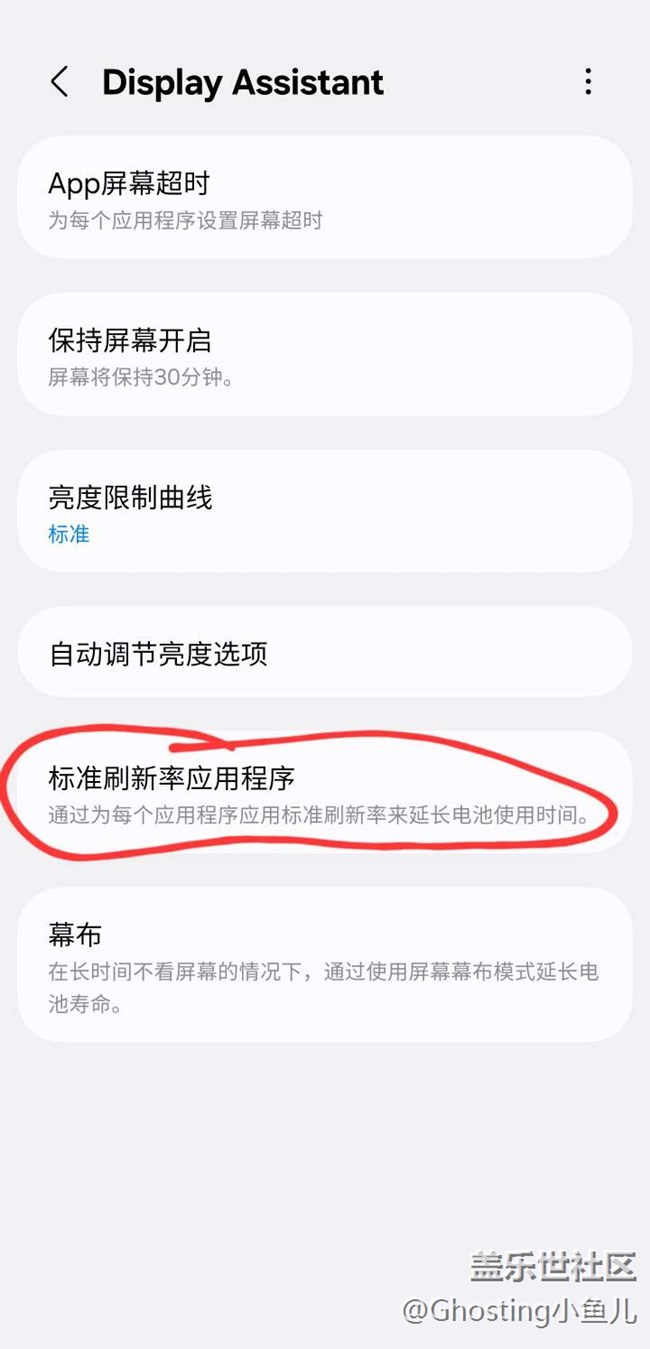Open the three-dot overflow menu
The width and height of the screenshot is (650, 1349).
(588, 82)
